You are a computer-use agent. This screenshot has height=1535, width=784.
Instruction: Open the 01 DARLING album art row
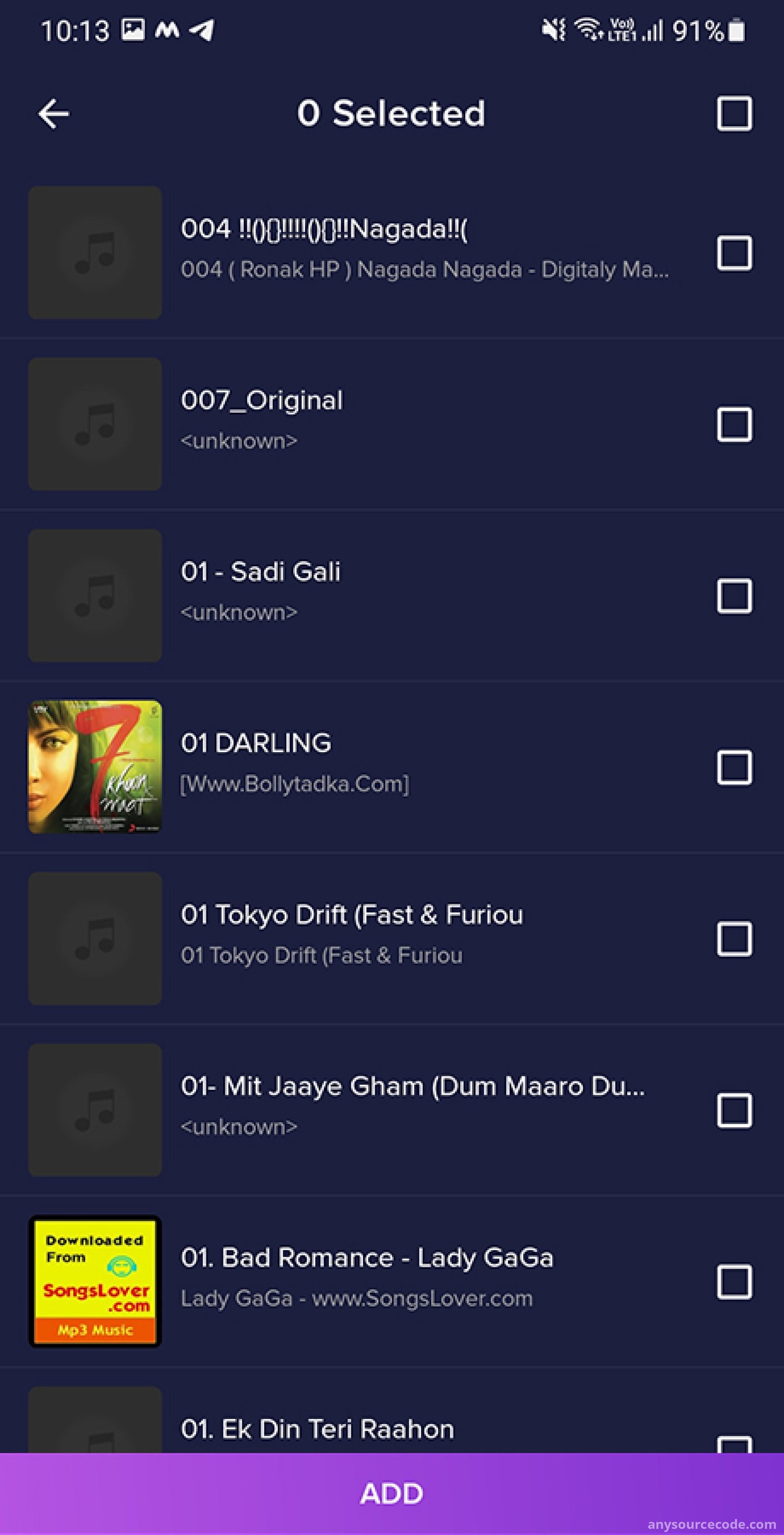click(392, 767)
